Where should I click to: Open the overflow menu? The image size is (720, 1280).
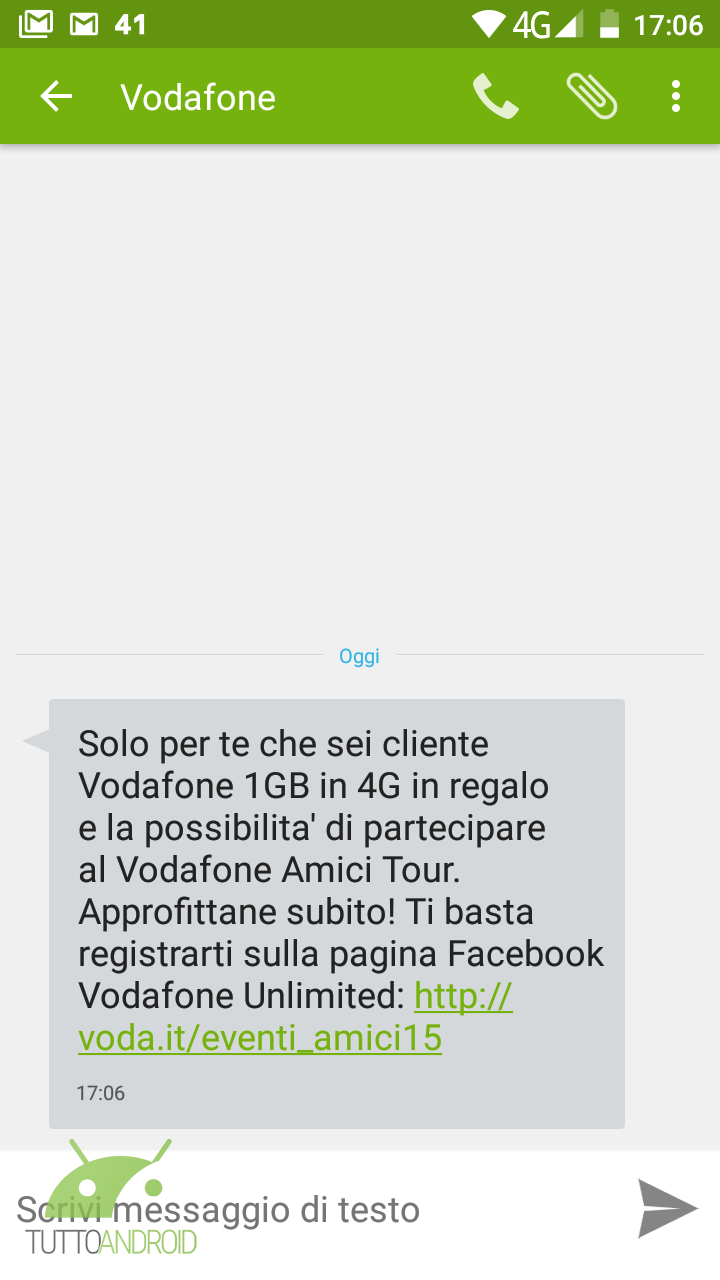coord(676,97)
